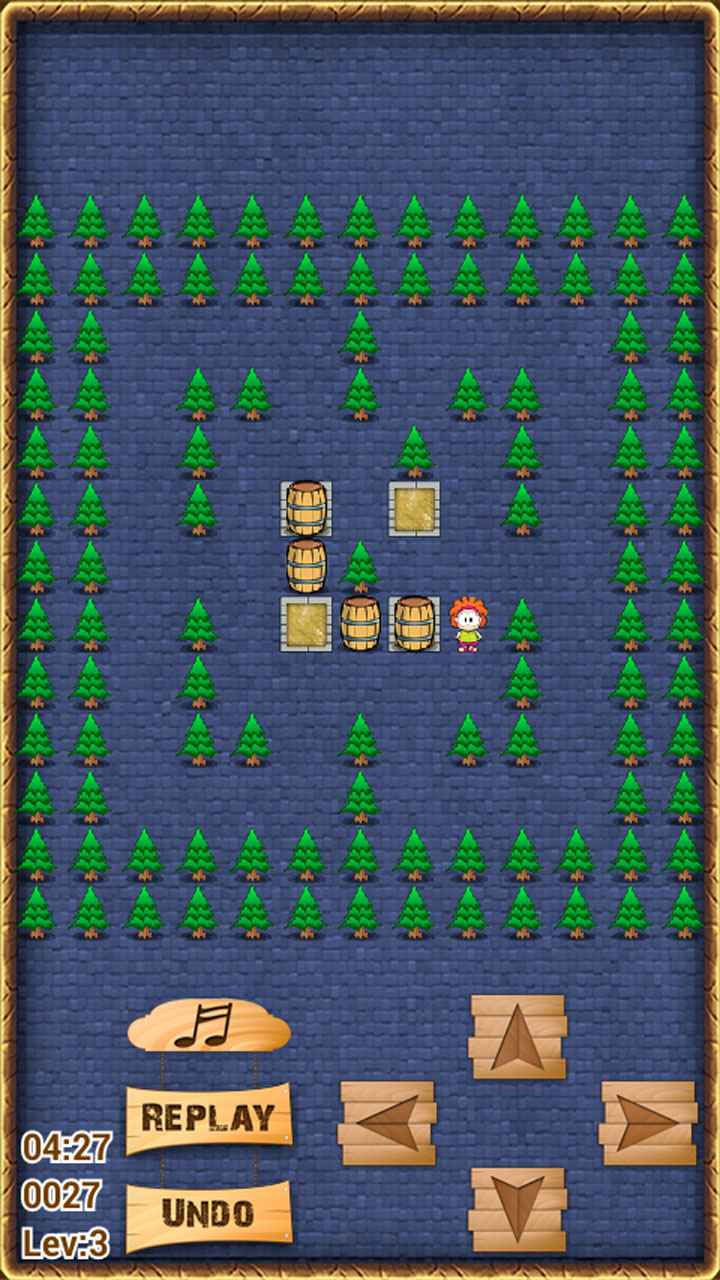Undo the last move
The height and width of the screenshot is (1280, 720).
tap(209, 1214)
